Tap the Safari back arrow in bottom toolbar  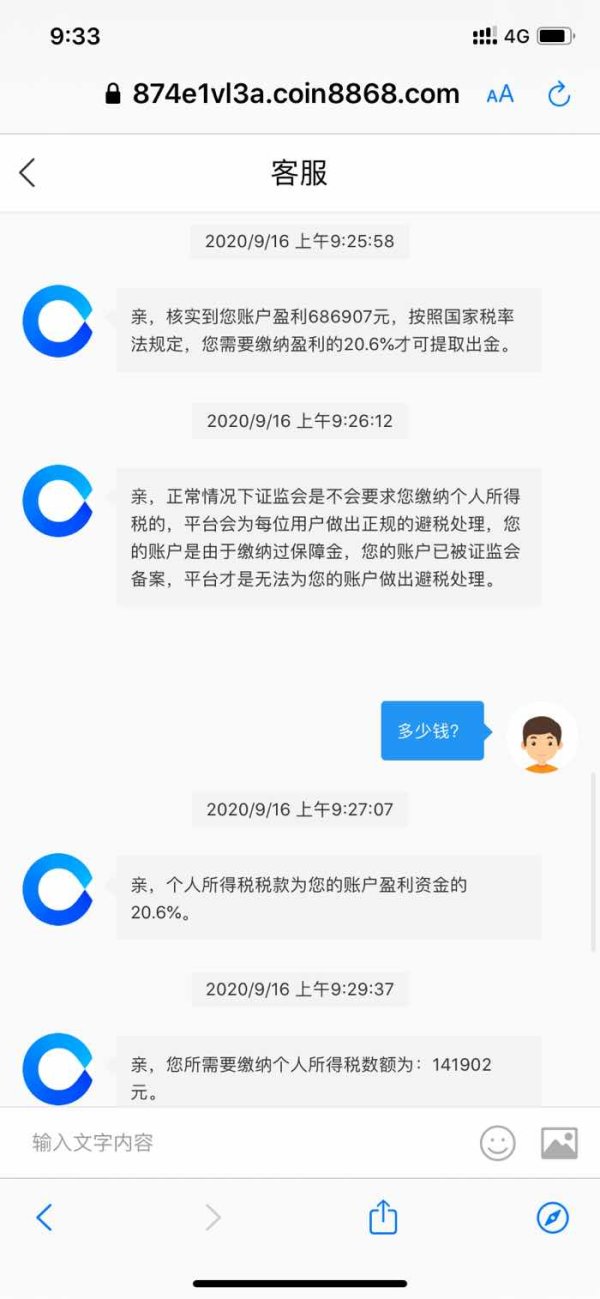pos(44,1217)
